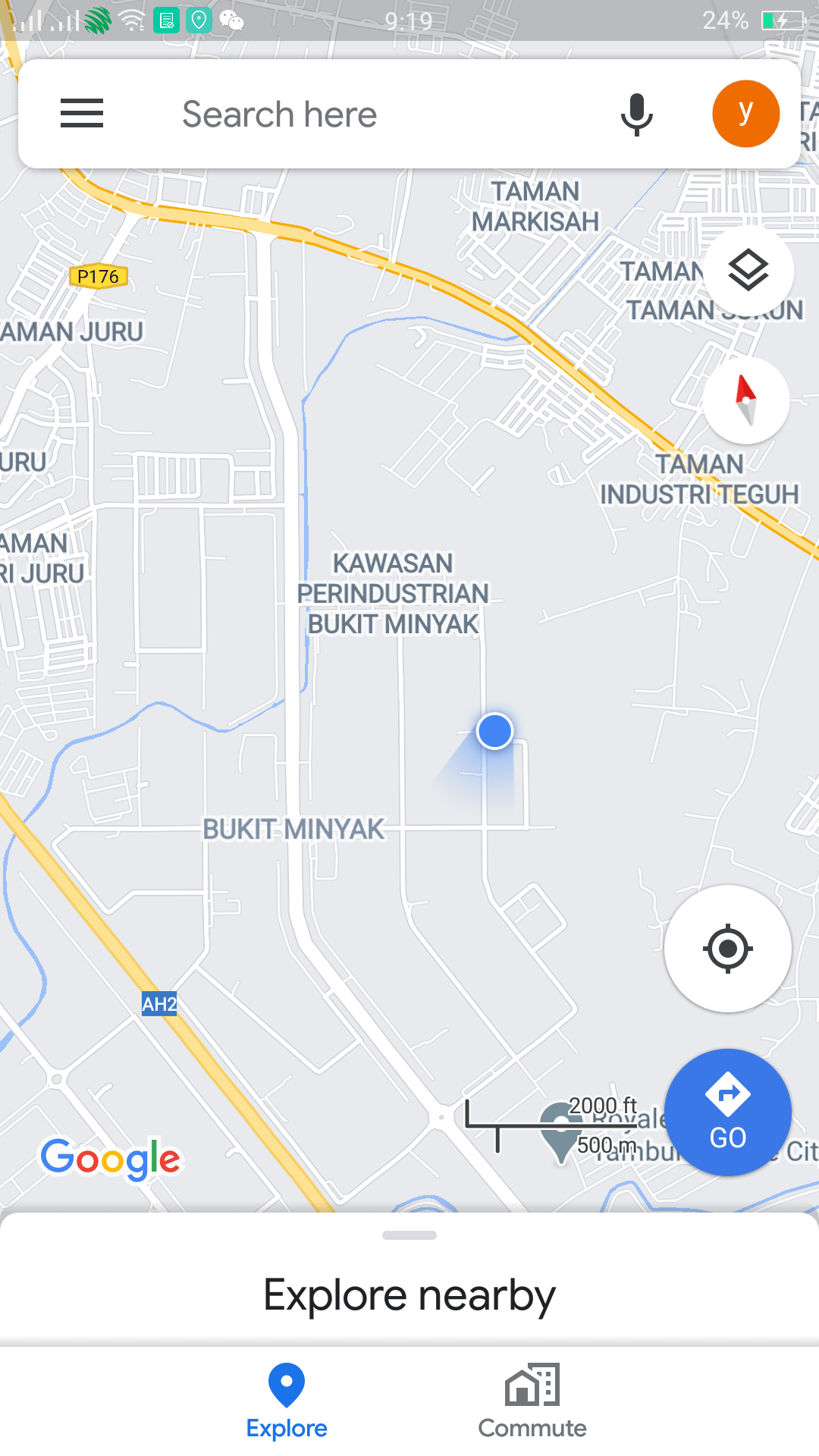The image size is (819, 1456).
Task: Start voice search with the microphone
Action: (x=636, y=115)
